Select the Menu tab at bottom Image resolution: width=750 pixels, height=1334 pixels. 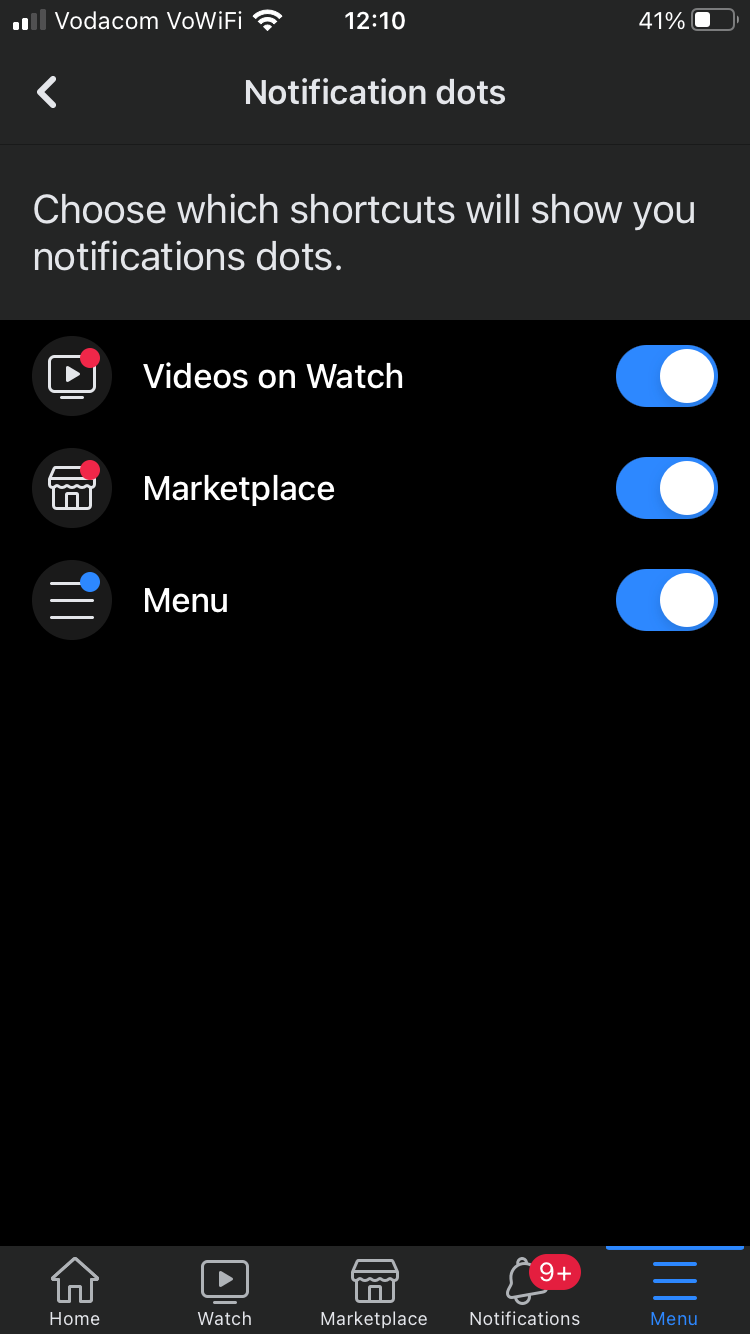pos(674,1290)
